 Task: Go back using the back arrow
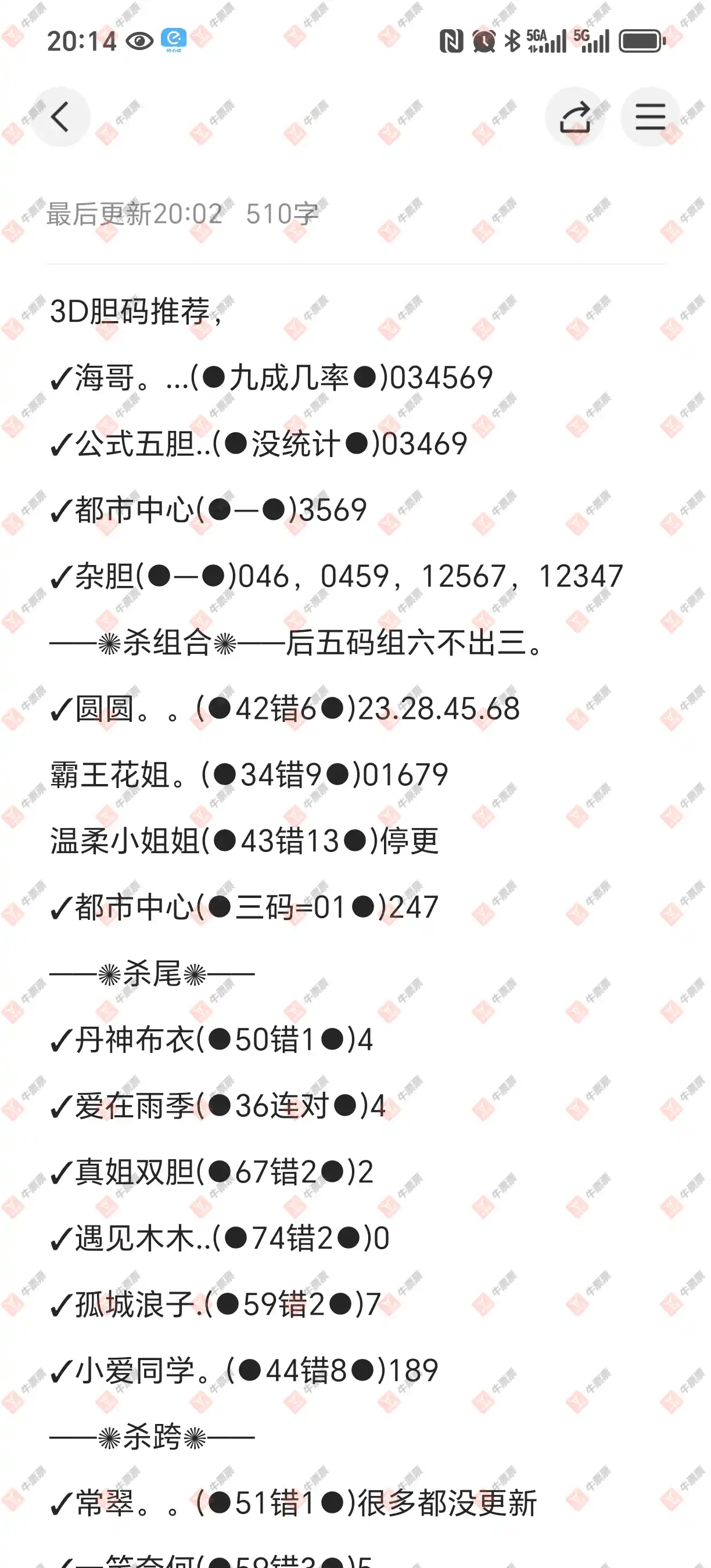point(60,117)
